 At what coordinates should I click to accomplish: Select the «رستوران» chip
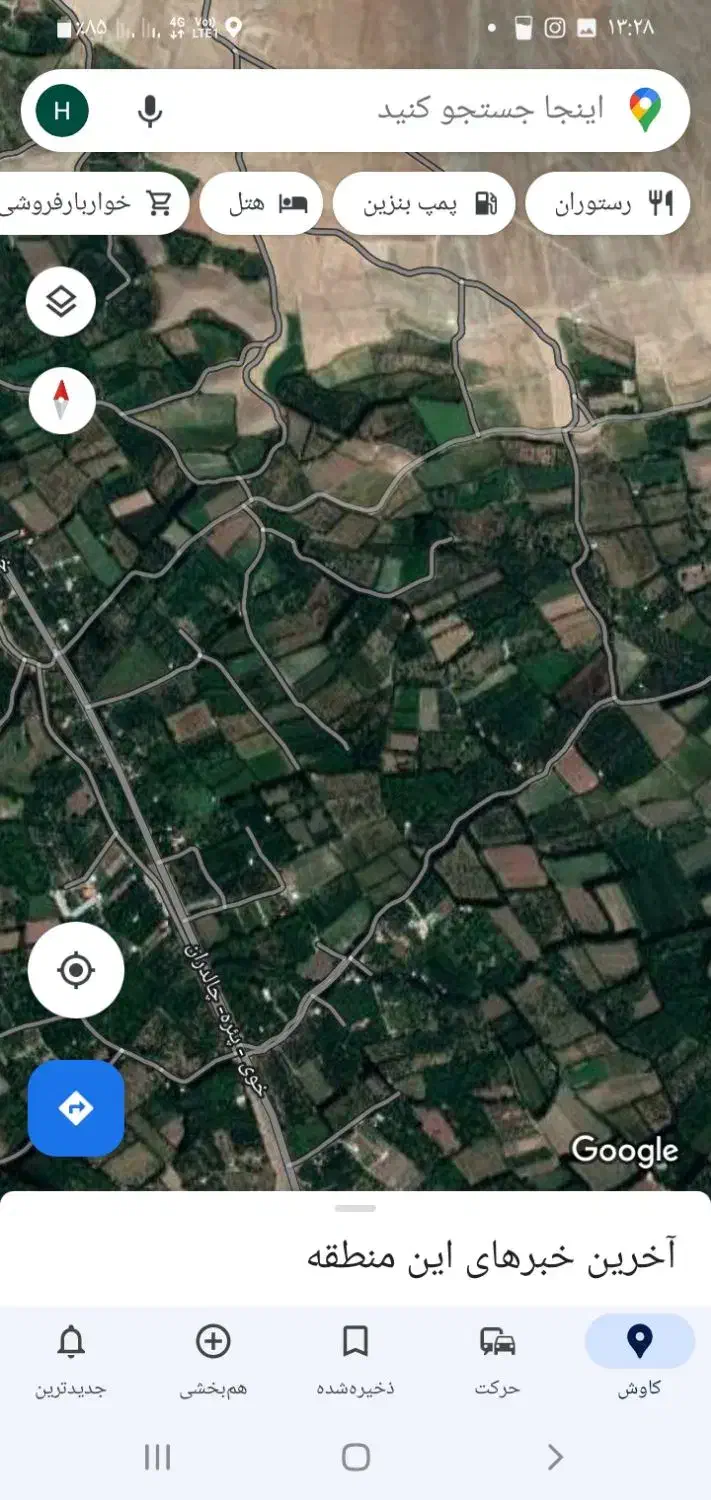607,204
